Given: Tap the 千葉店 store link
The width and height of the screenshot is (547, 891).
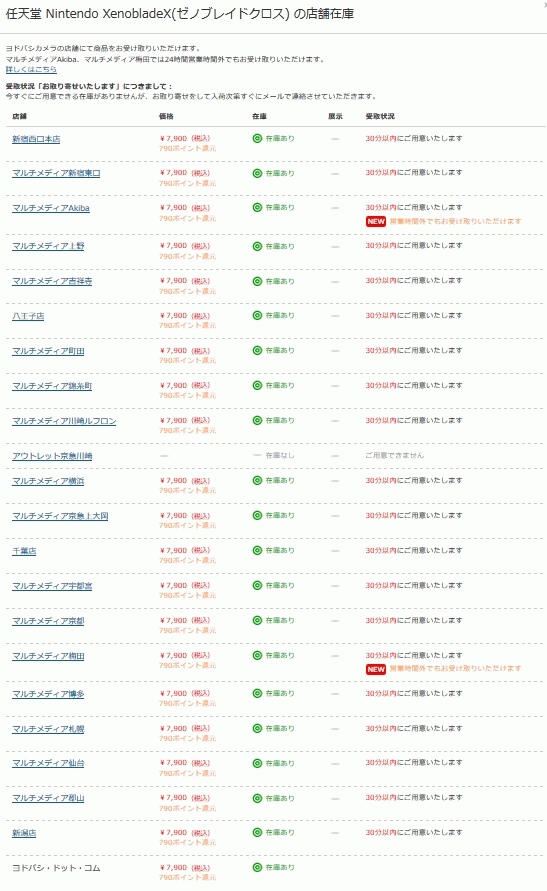Looking at the screenshot, I should [x=24, y=551].
